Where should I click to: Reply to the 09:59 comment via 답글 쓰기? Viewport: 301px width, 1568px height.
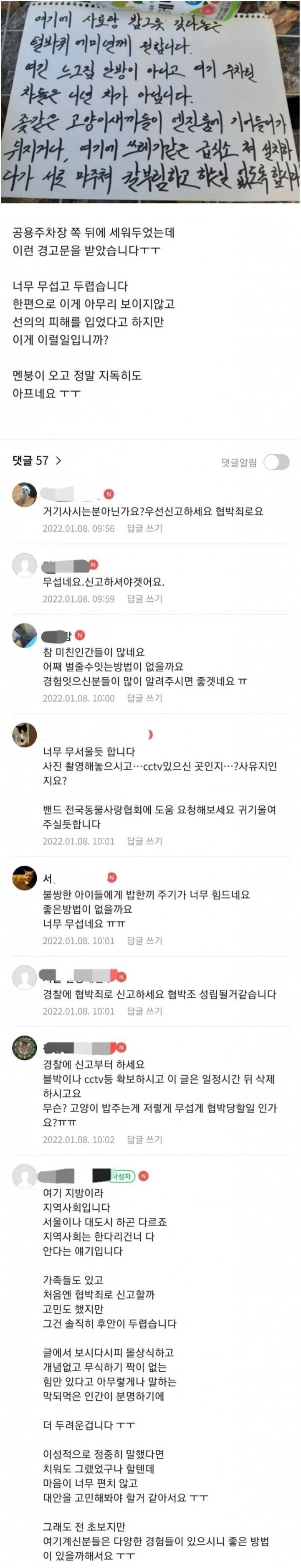(145, 599)
